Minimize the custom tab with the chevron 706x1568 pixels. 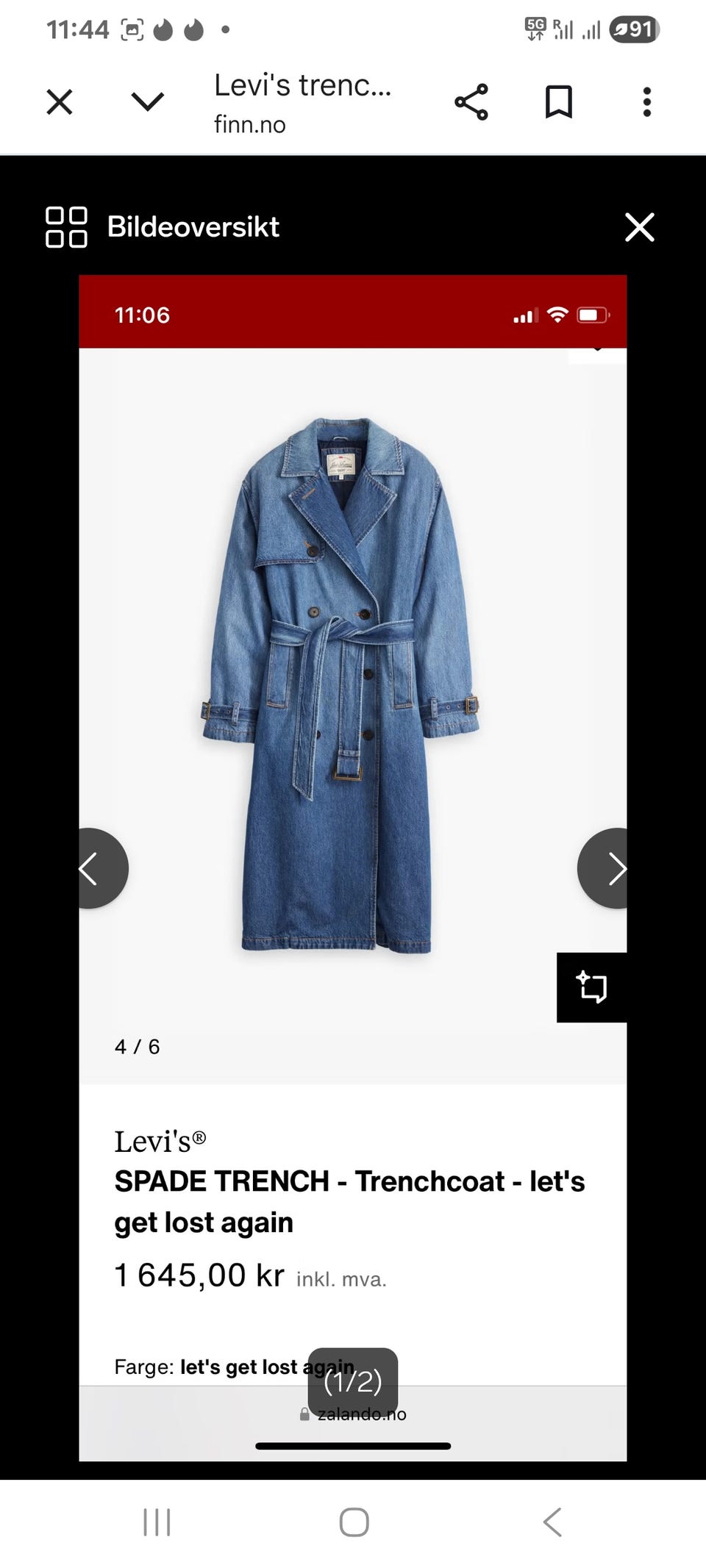(x=147, y=101)
